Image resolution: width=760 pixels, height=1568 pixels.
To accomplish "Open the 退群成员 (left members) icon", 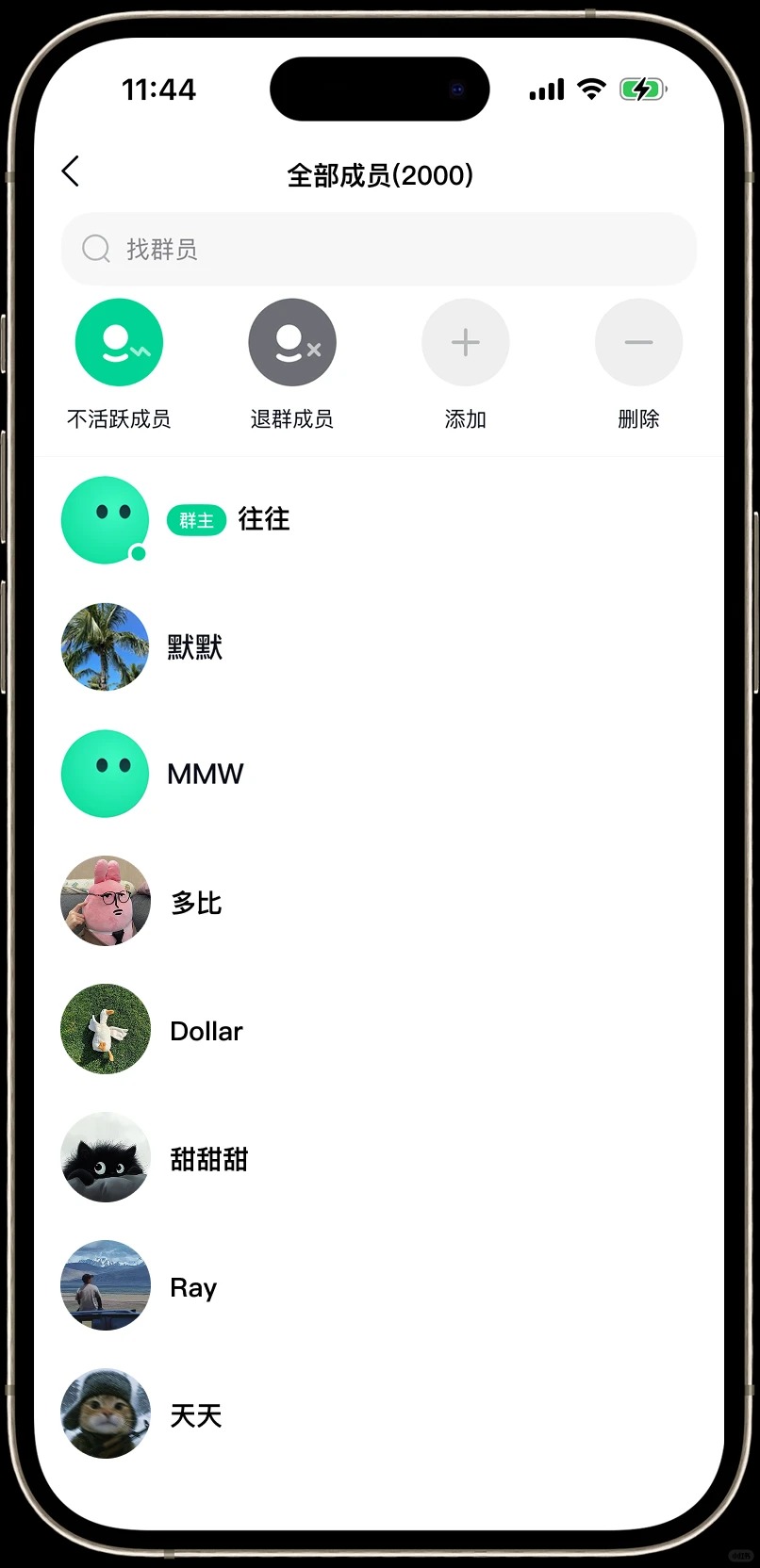I will [292, 342].
